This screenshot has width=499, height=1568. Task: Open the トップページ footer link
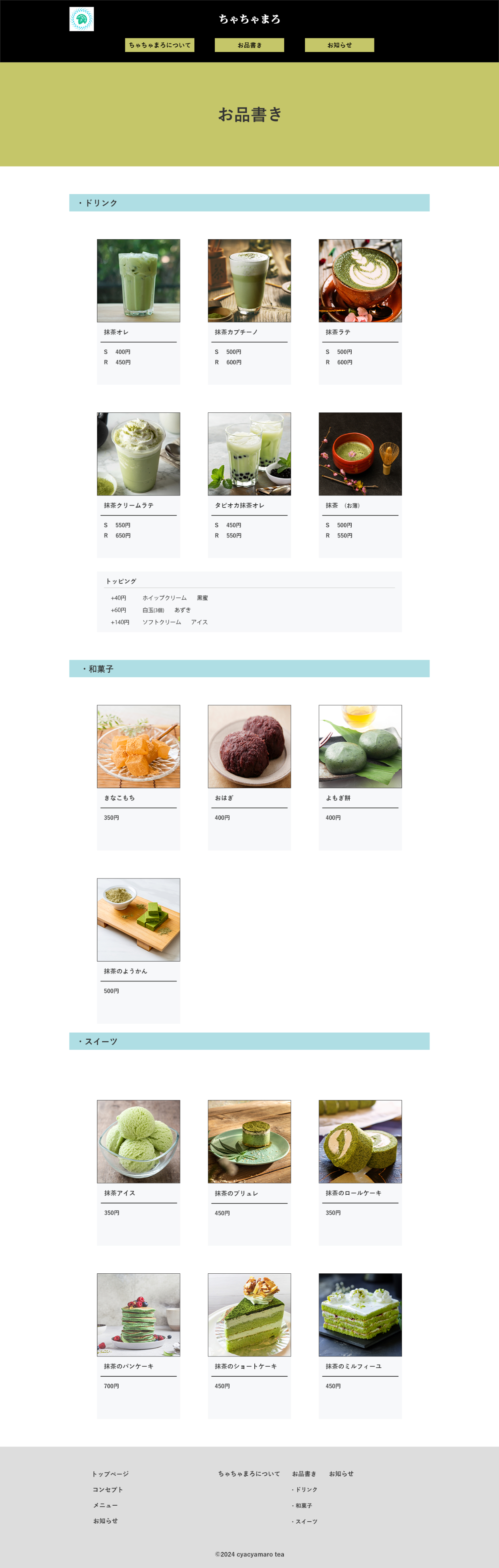110,1474
